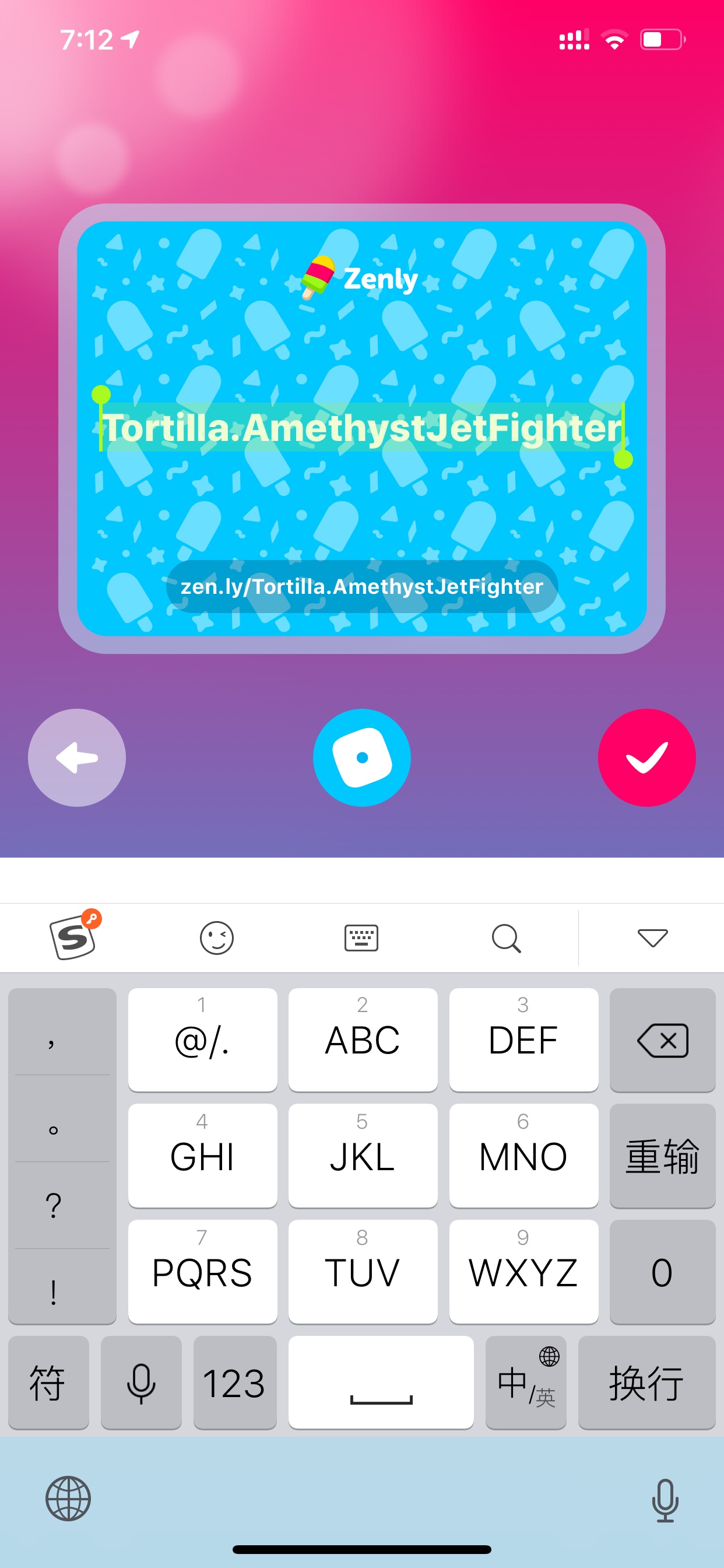Open the emoji smiley panel
This screenshot has height=1568, width=724.
(217, 937)
